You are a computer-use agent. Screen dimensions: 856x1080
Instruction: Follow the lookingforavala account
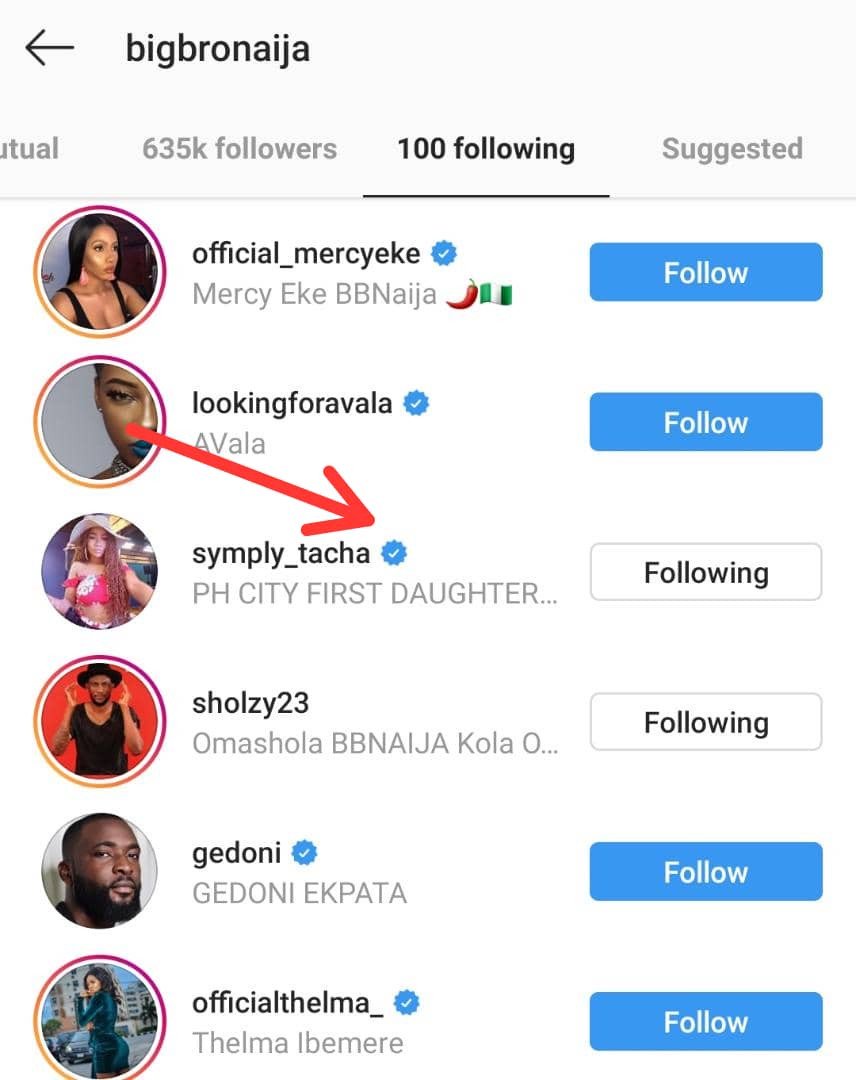click(x=705, y=422)
